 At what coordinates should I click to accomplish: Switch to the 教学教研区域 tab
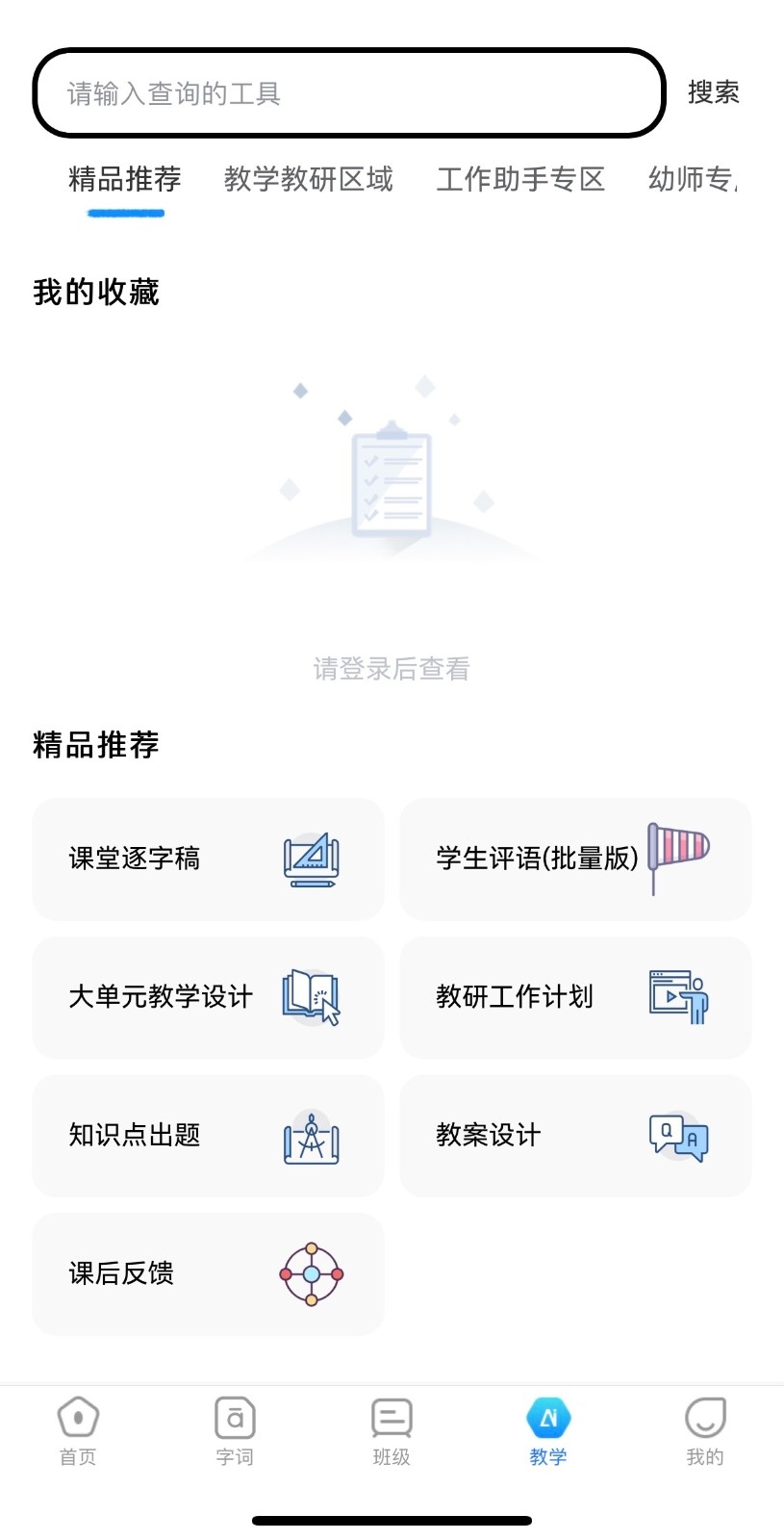pos(308,179)
